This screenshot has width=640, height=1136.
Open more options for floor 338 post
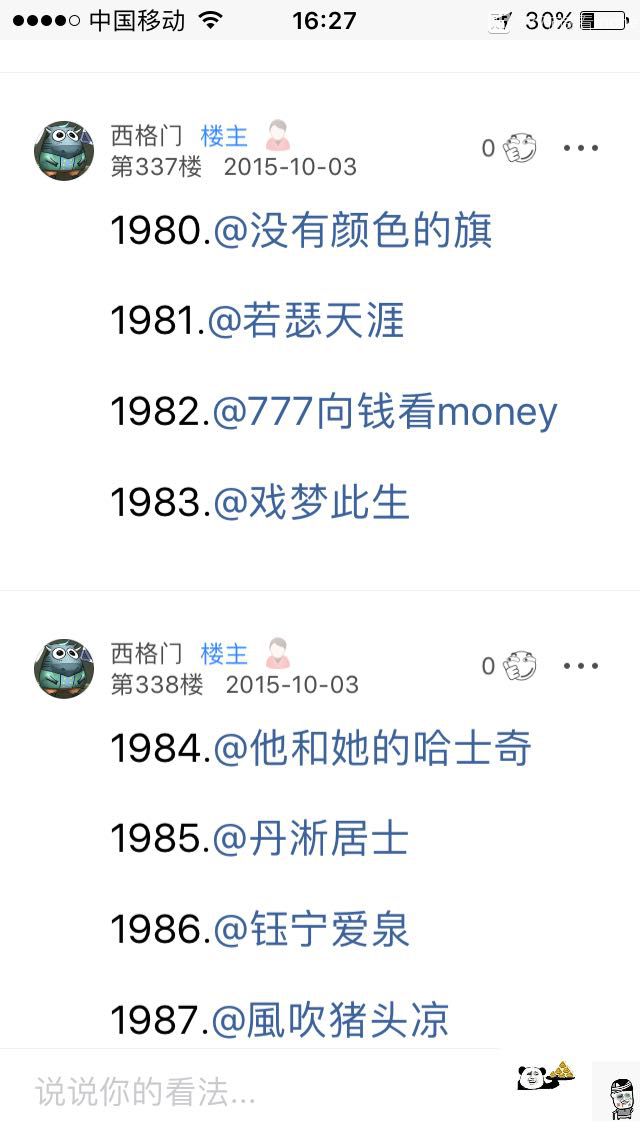coord(580,666)
